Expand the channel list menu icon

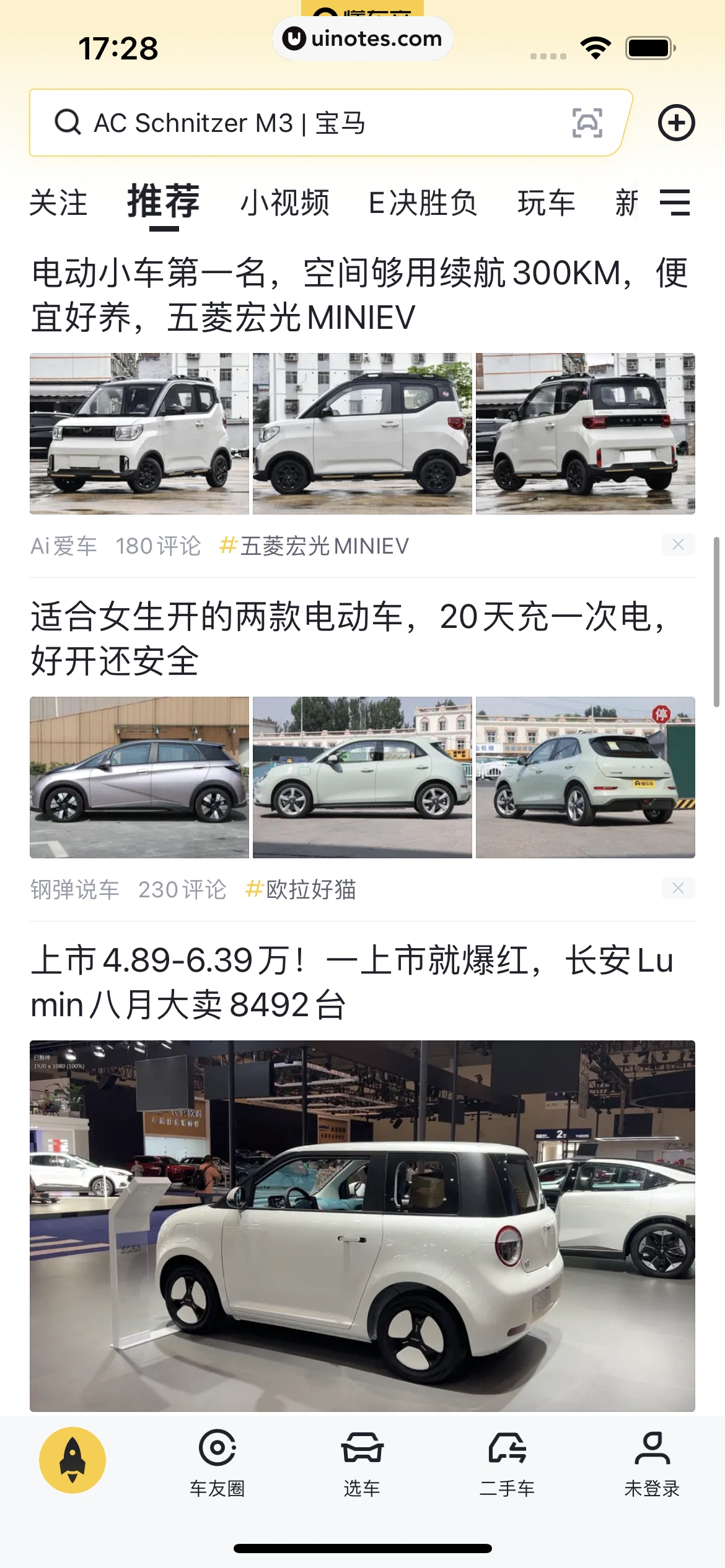coord(674,203)
